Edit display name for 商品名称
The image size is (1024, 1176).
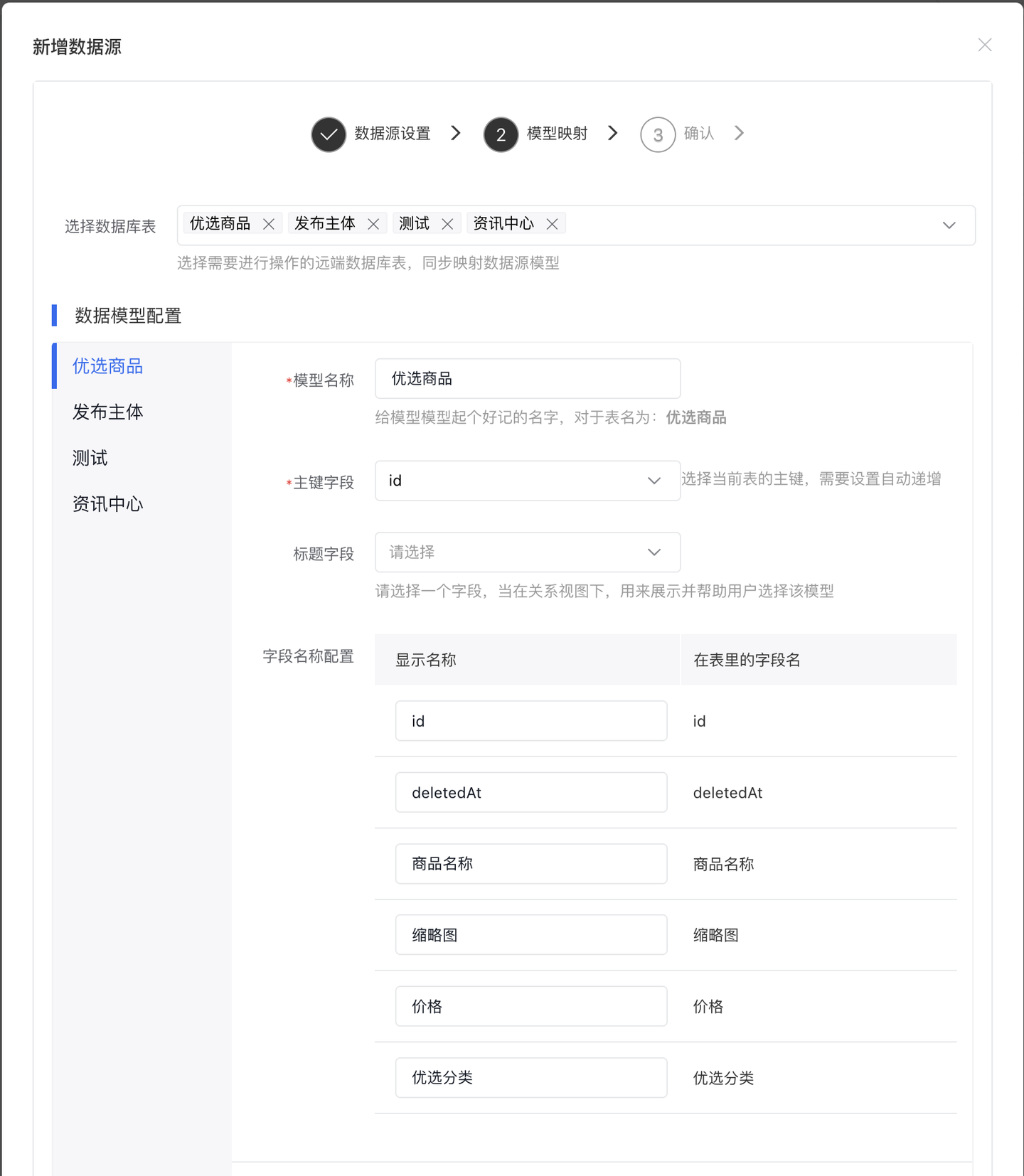[x=531, y=864]
